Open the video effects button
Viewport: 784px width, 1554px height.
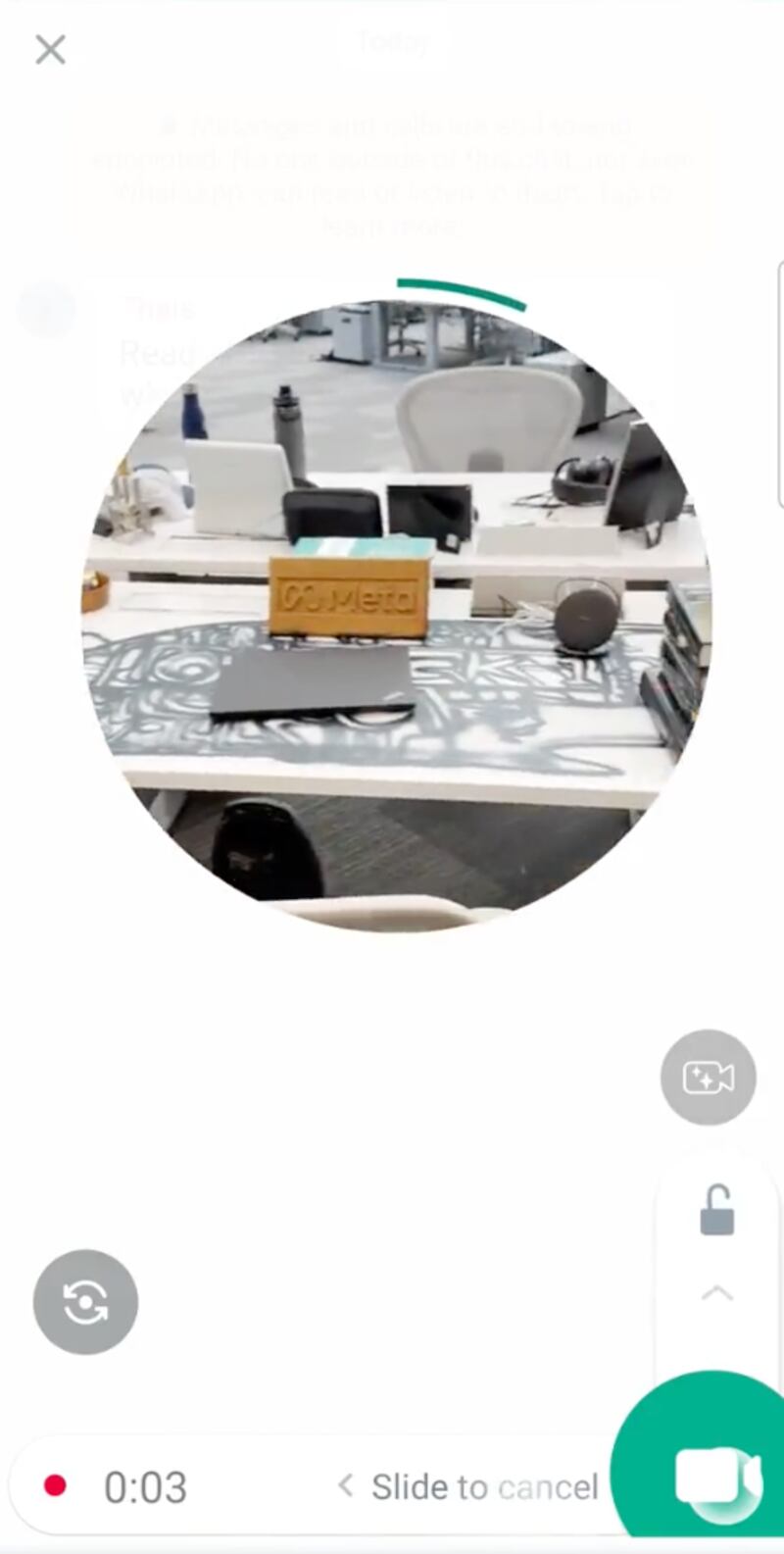coord(708,1077)
